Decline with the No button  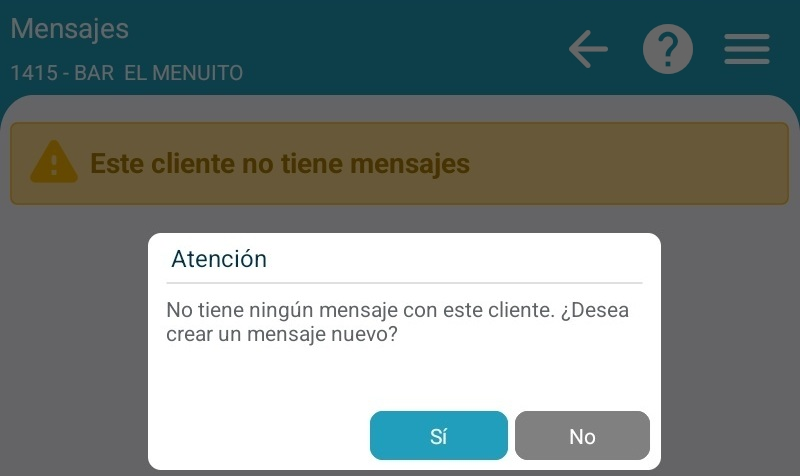pyautogui.click(x=582, y=436)
